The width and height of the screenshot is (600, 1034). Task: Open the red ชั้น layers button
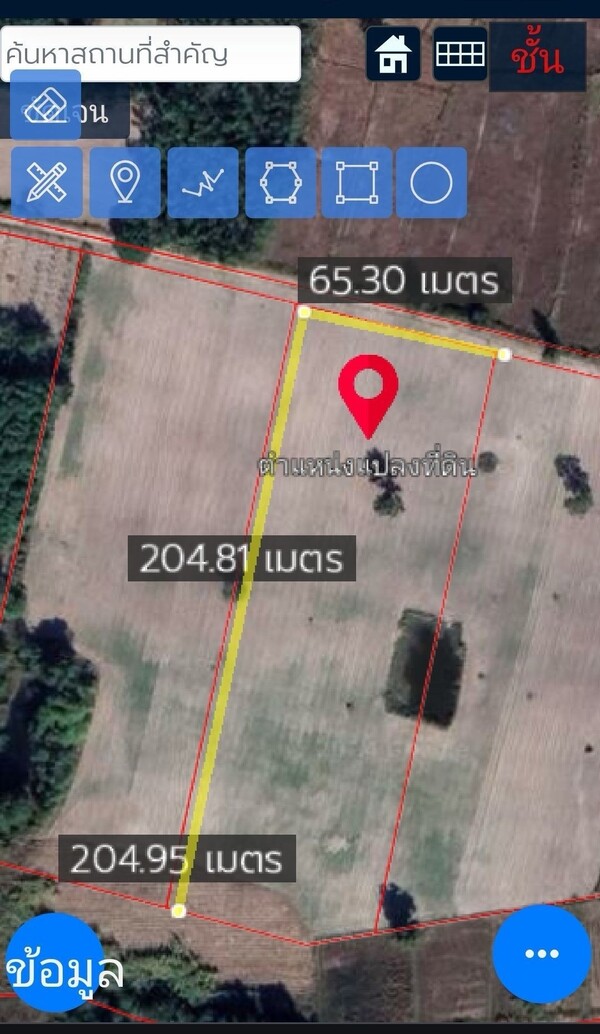537,57
